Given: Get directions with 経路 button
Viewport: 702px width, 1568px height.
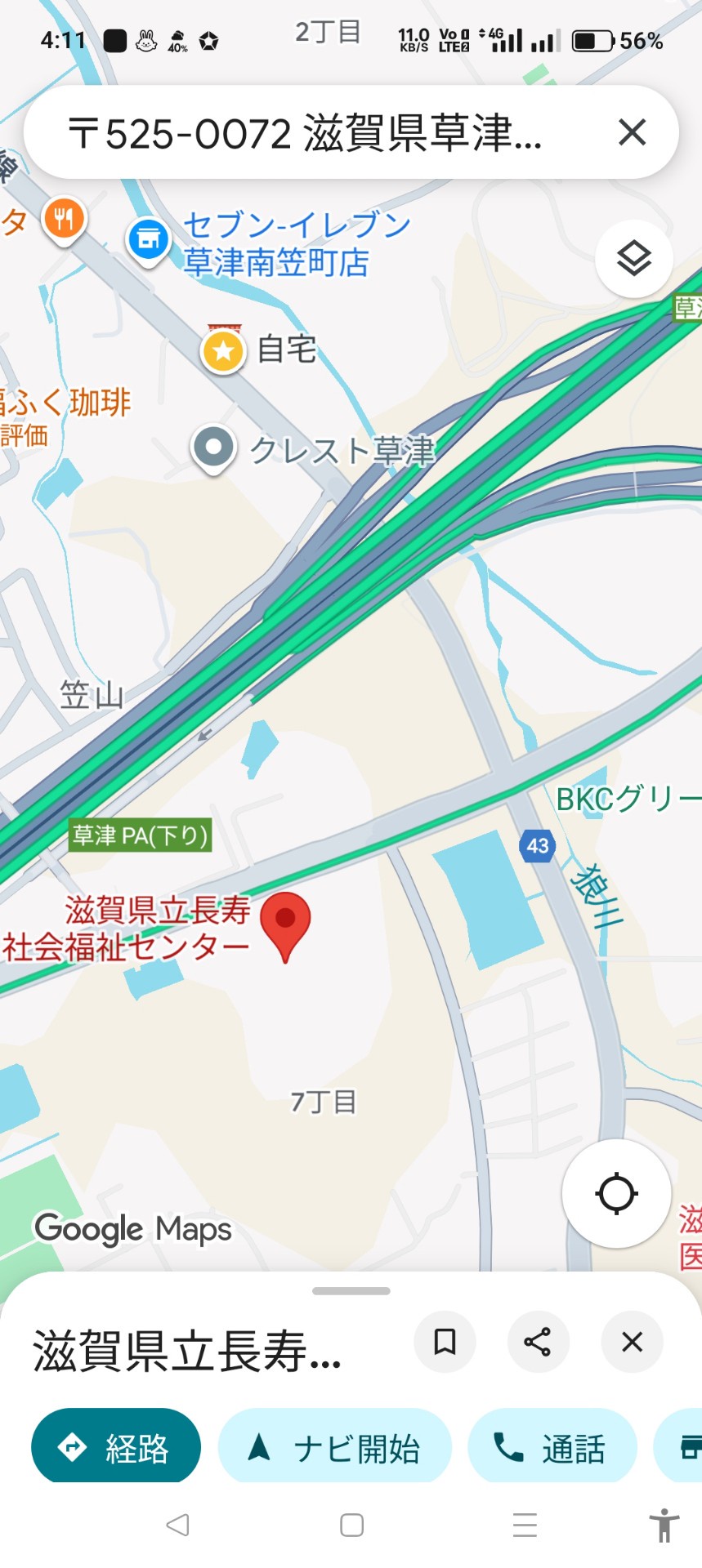Looking at the screenshot, I should tap(116, 1446).
